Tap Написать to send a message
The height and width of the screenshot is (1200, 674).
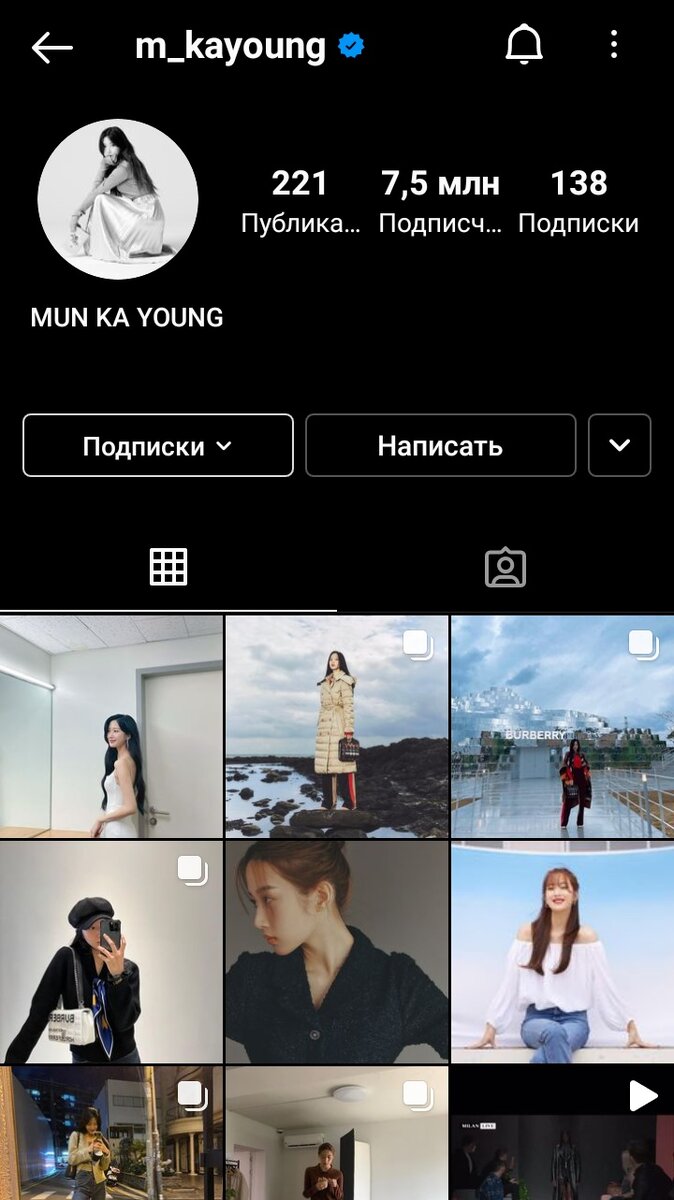pyautogui.click(x=440, y=446)
